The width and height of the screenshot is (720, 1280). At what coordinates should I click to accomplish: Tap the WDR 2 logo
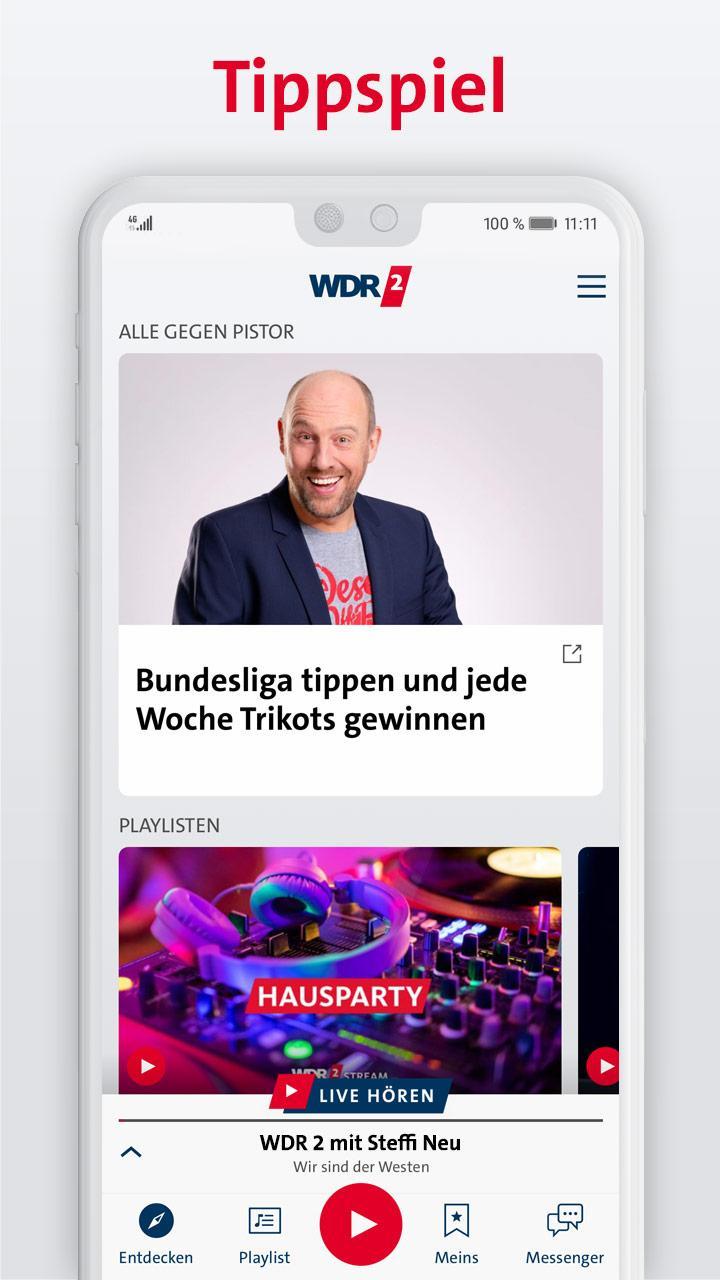tap(360, 287)
